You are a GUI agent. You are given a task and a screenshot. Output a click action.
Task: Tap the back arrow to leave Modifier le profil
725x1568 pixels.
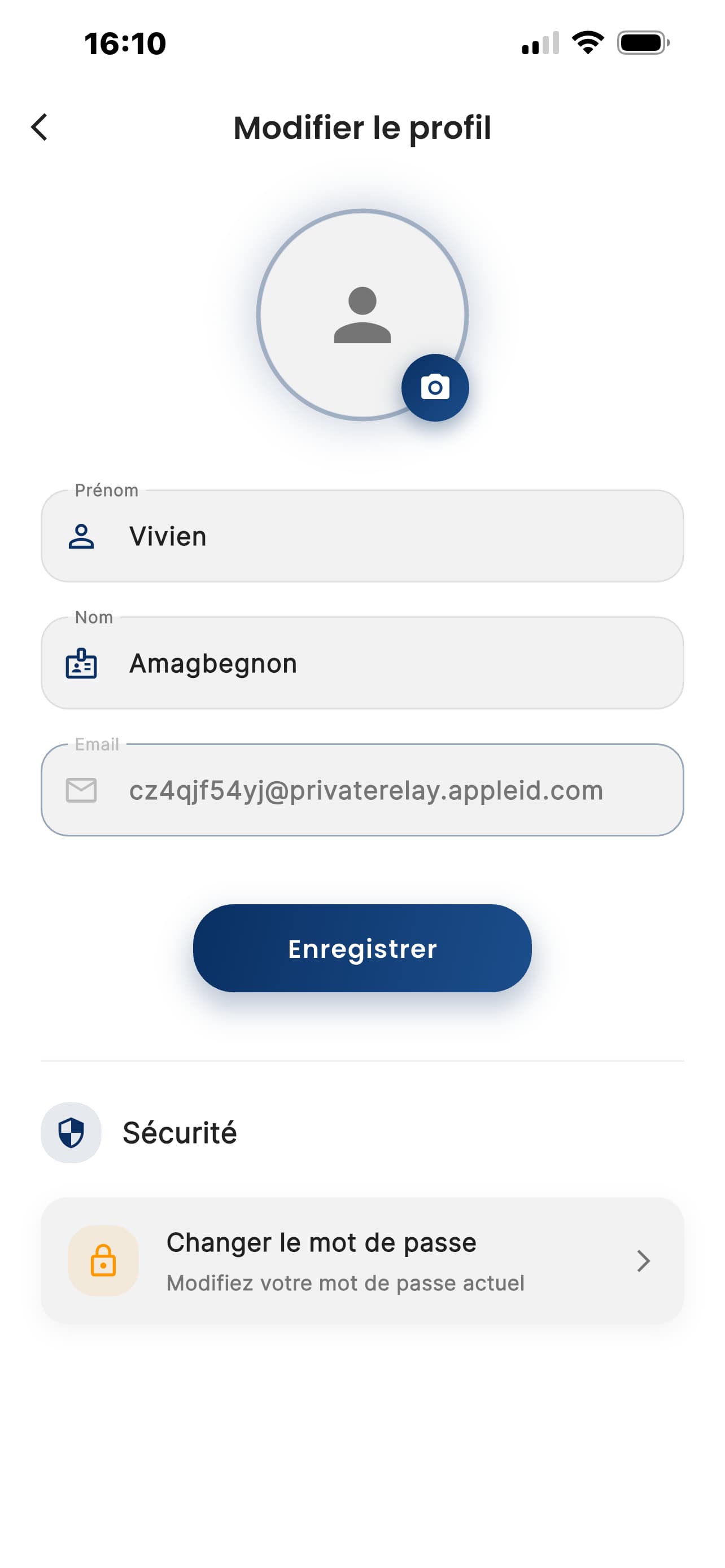click(39, 128)
